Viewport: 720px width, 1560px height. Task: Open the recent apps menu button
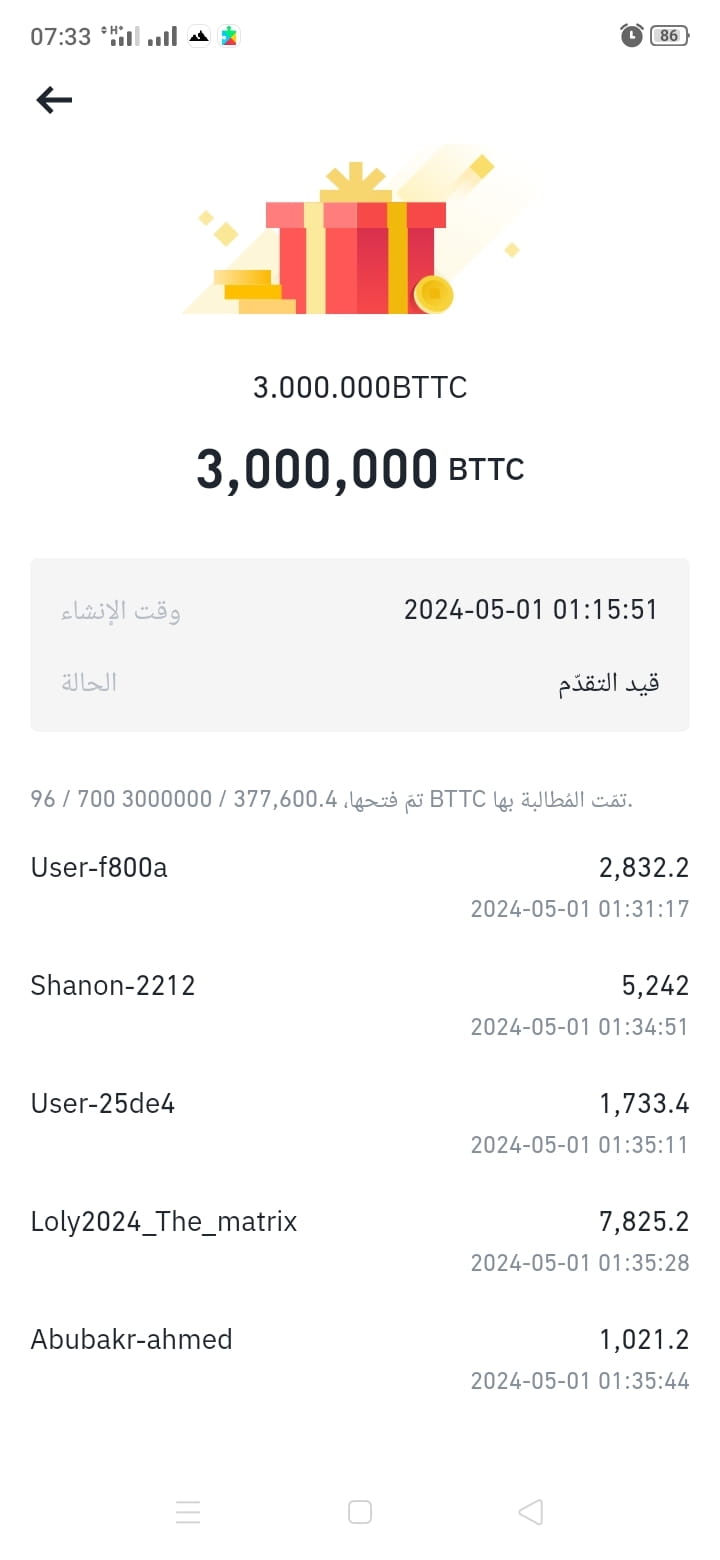[188, 1512]
